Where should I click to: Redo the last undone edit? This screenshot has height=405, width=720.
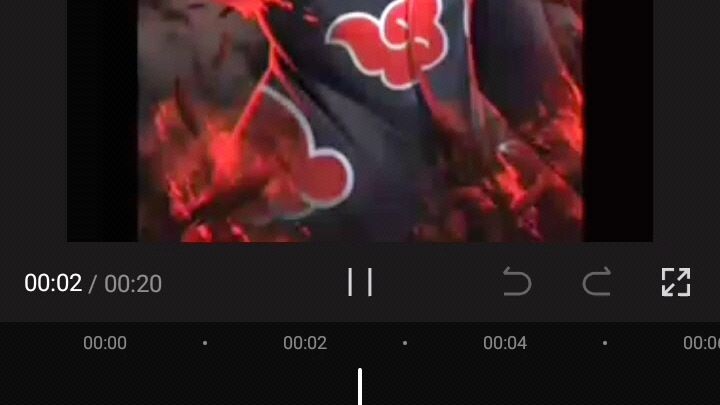click(x=596, y=283)
